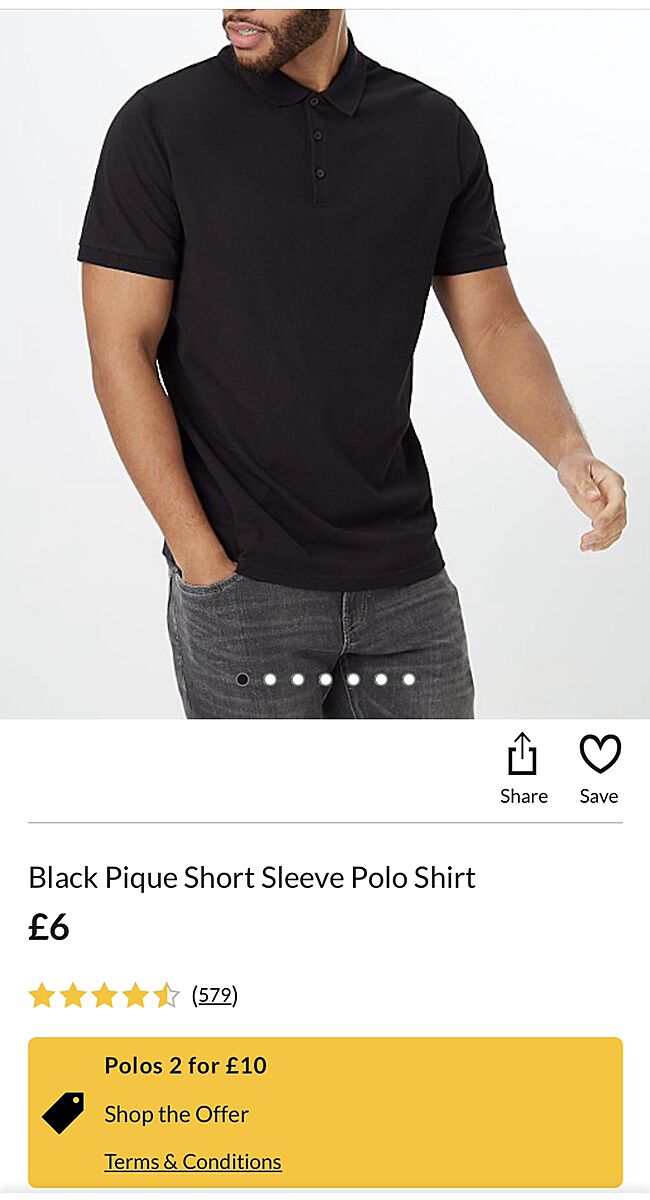Viewport: 650px width, 1200px height.
Task: Share this polo shirt
Action: (x=523, y=768)
